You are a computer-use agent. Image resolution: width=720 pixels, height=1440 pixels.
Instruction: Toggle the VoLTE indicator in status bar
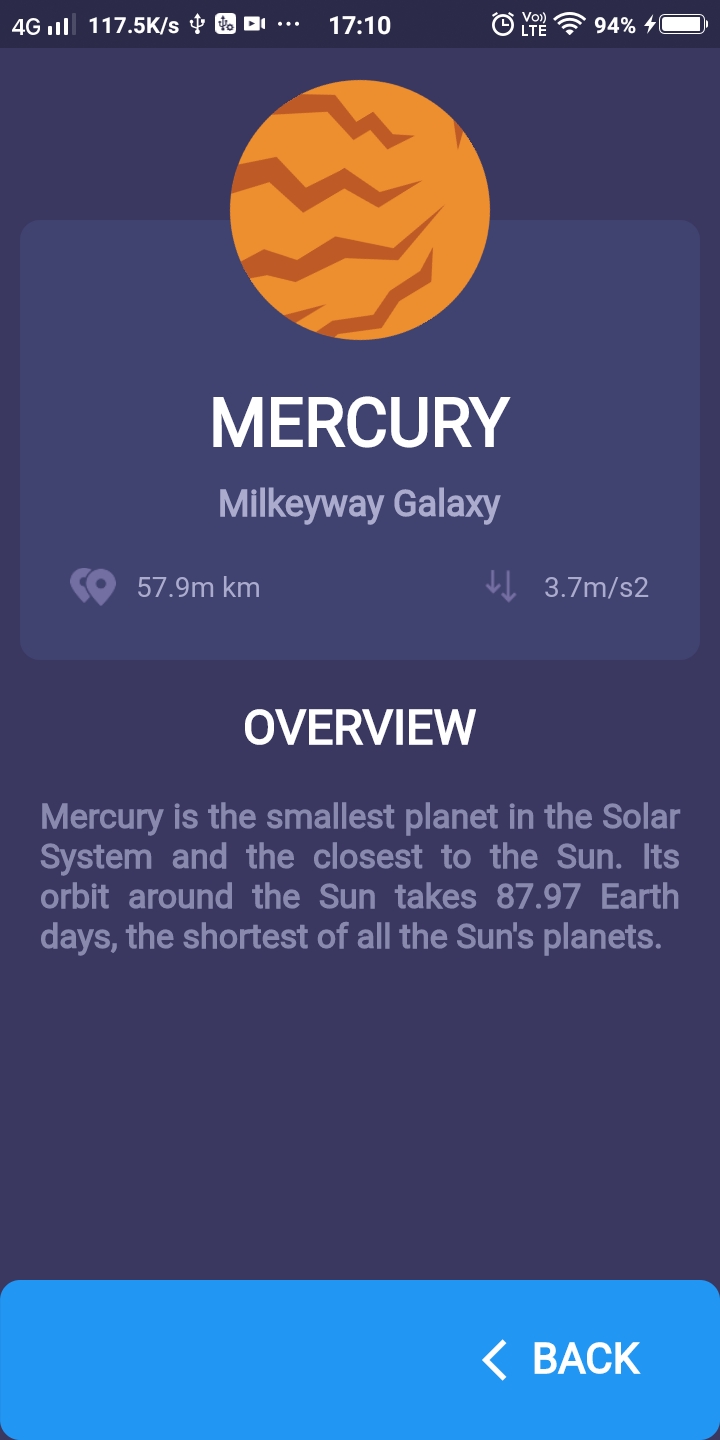534,24
